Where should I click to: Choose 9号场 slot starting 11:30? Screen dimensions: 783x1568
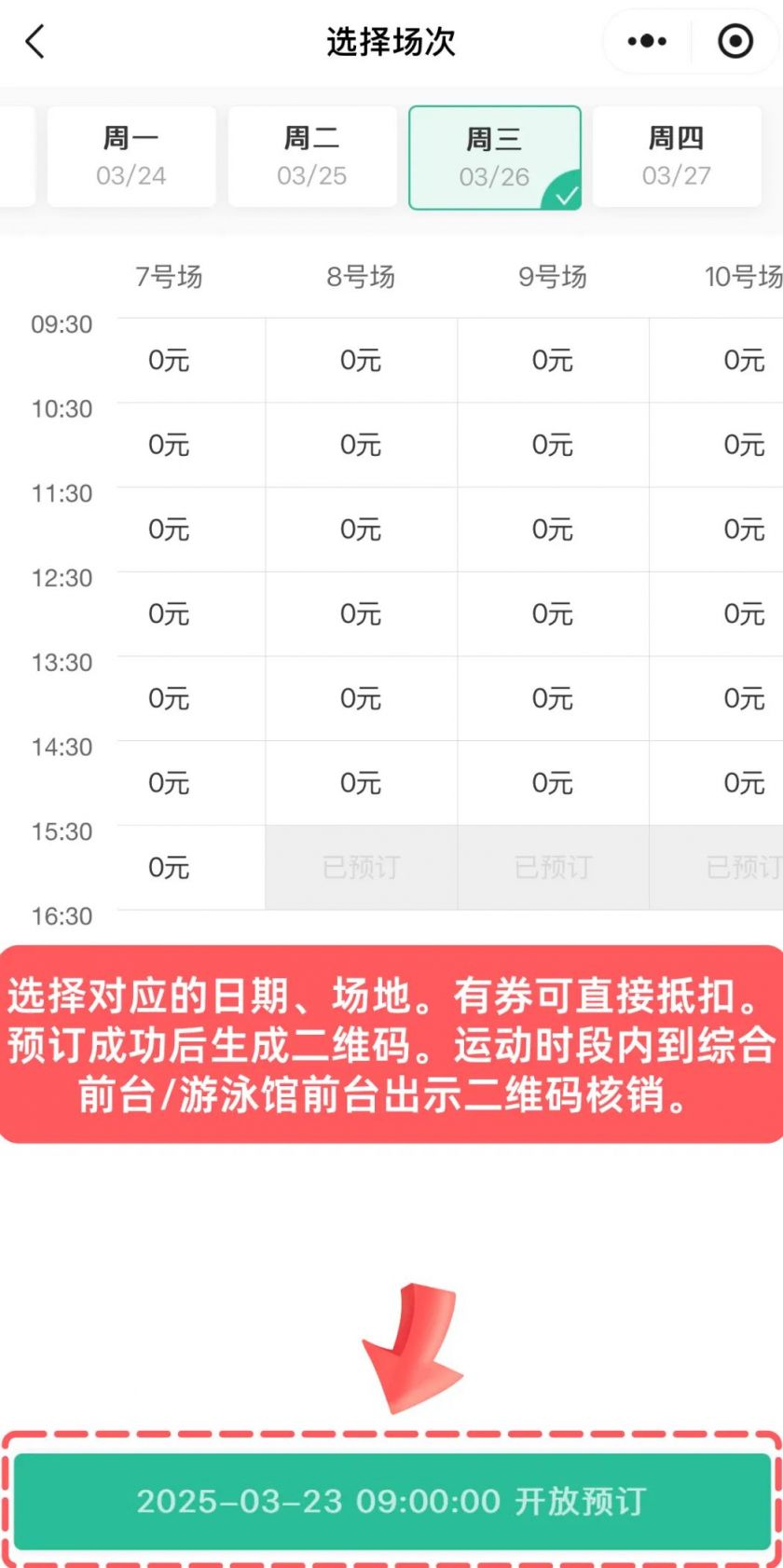pyautogui.click(x=554, y=530)
